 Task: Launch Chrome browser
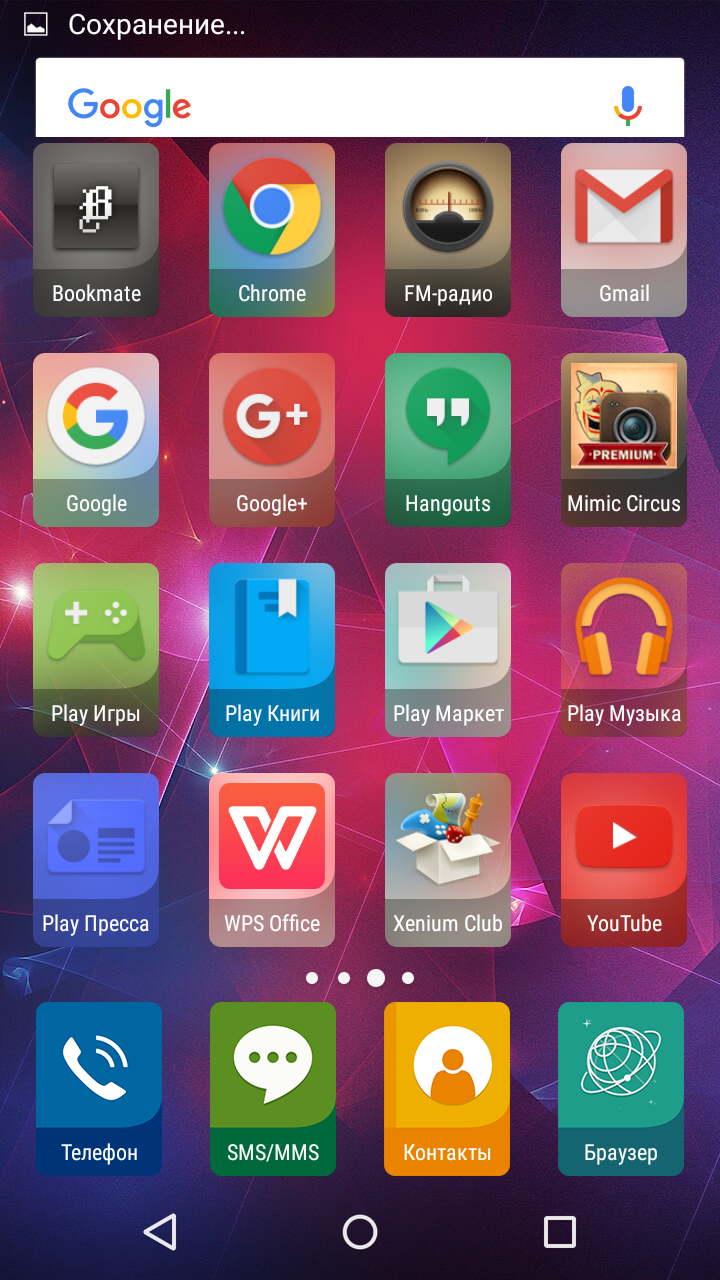[272, 230]
